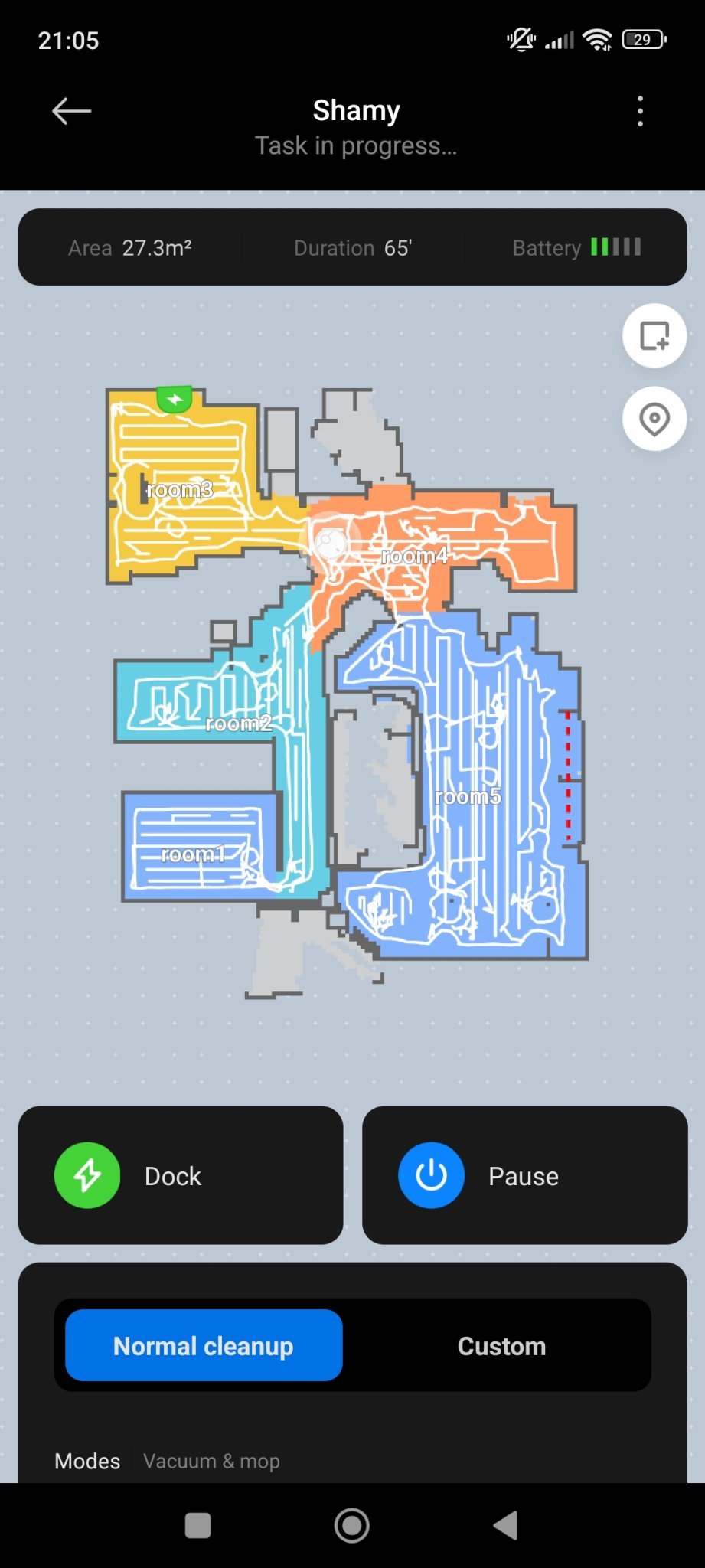Send the robot to Dock
The image size is (705, 1568).
pyautogui.click(x=181, y=1175)
